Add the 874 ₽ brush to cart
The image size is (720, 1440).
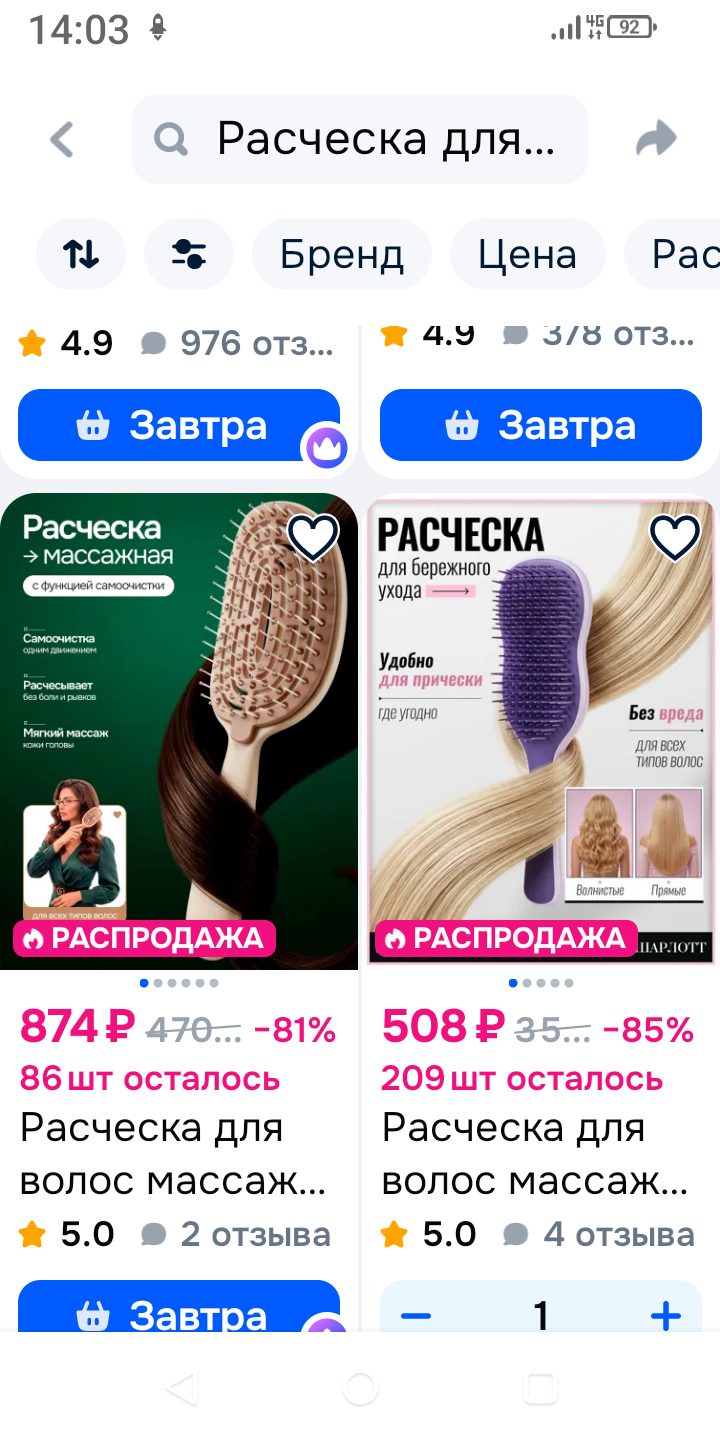click(x=178, y=1308)
